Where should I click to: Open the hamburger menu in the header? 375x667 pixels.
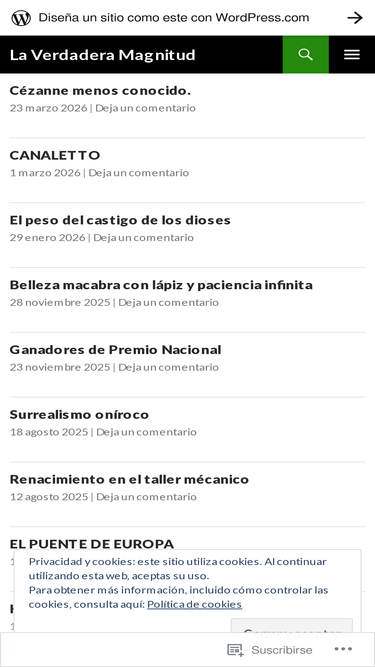point(352,54)
